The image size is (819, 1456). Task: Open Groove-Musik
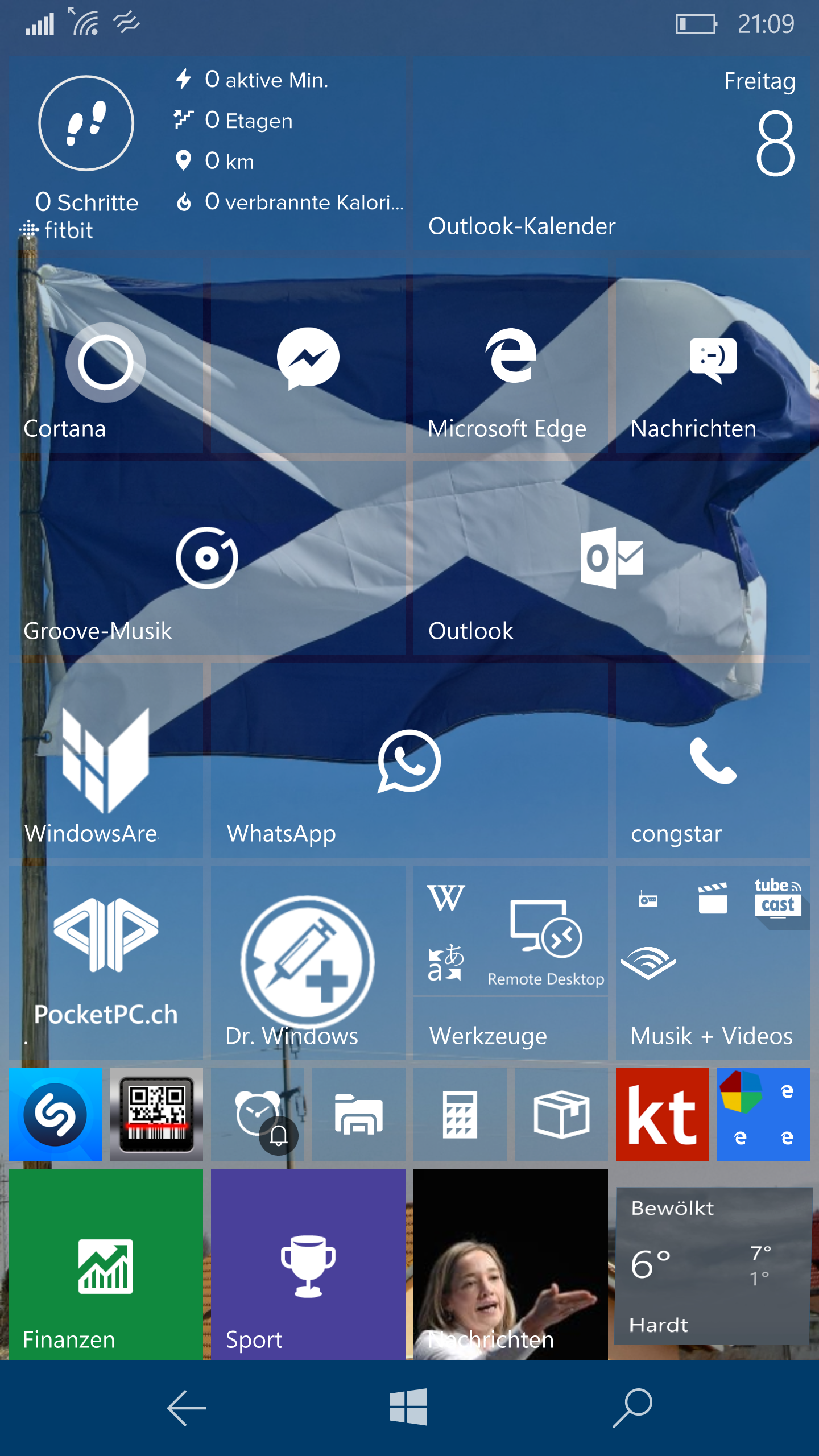pyautogui.click(x=207, y=558)
